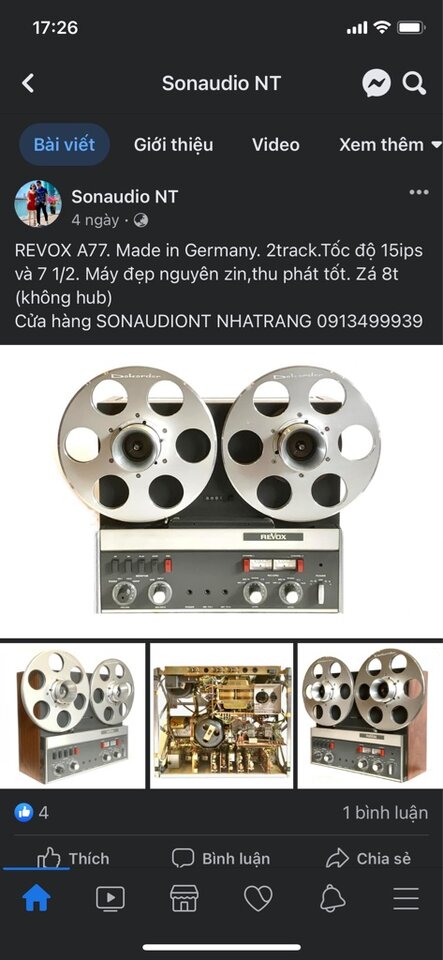The image size is (443, 960).
Task: Share the post via Chia sẻ
Action: tap(368, 859)
